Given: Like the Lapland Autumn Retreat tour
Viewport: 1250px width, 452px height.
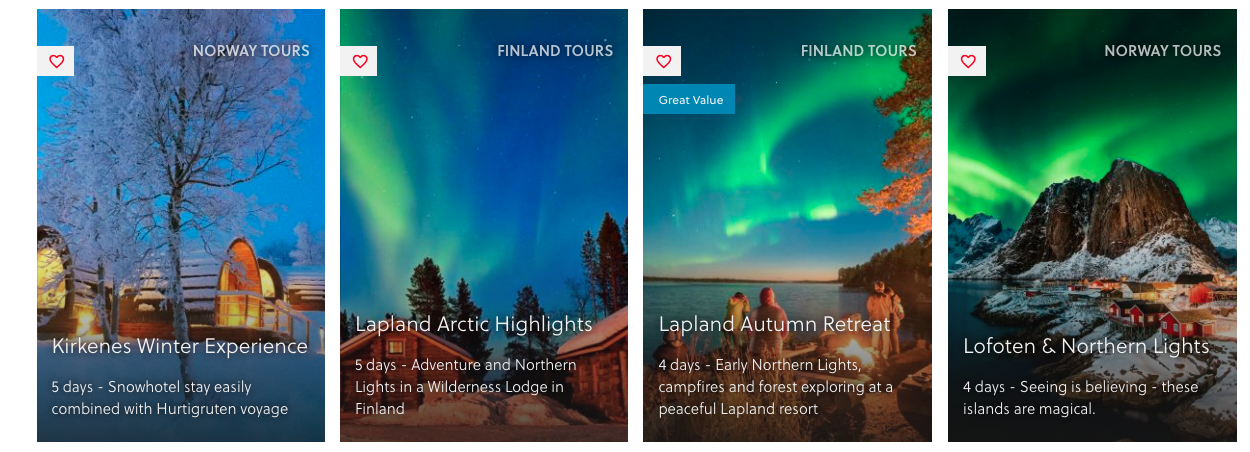Looking at the screenshot, I should coord(663,61).
